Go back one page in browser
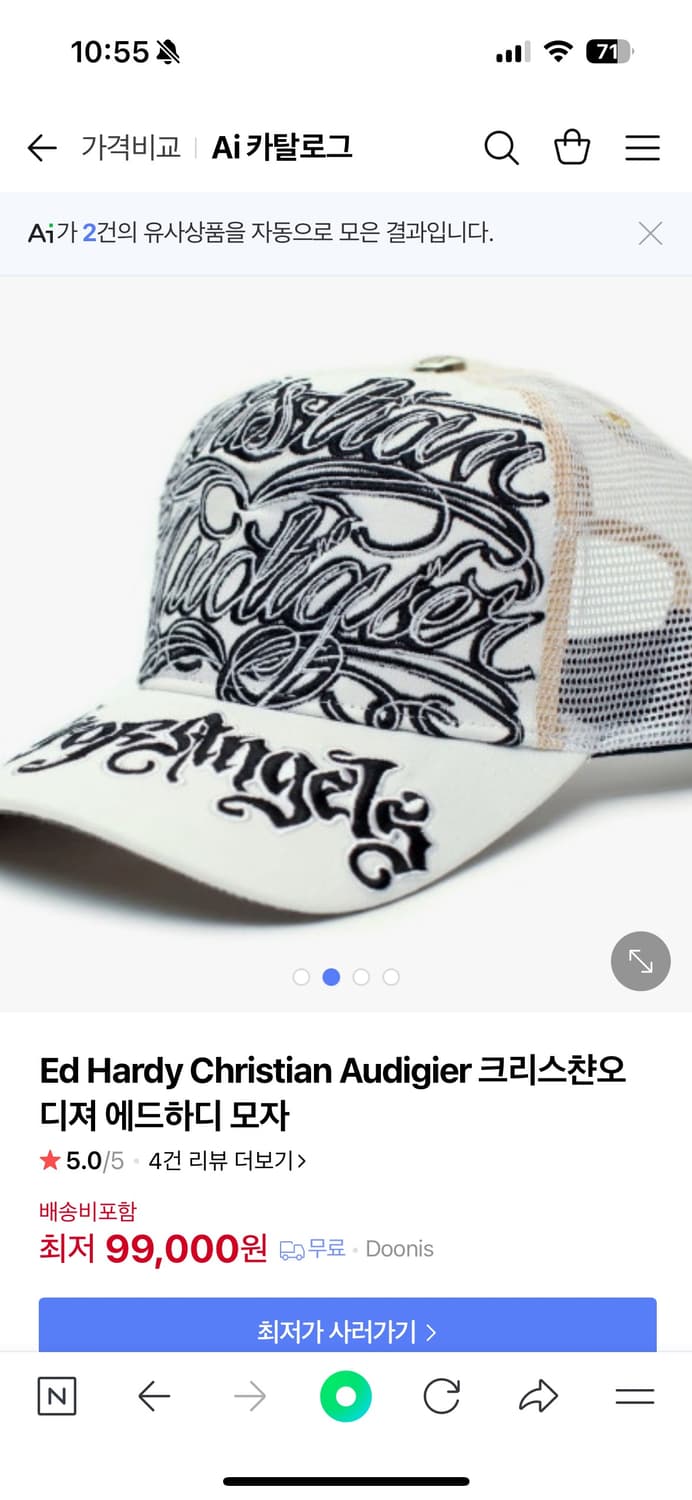The width and height of the screenshot is (692, 1500). click(154, 1396)
